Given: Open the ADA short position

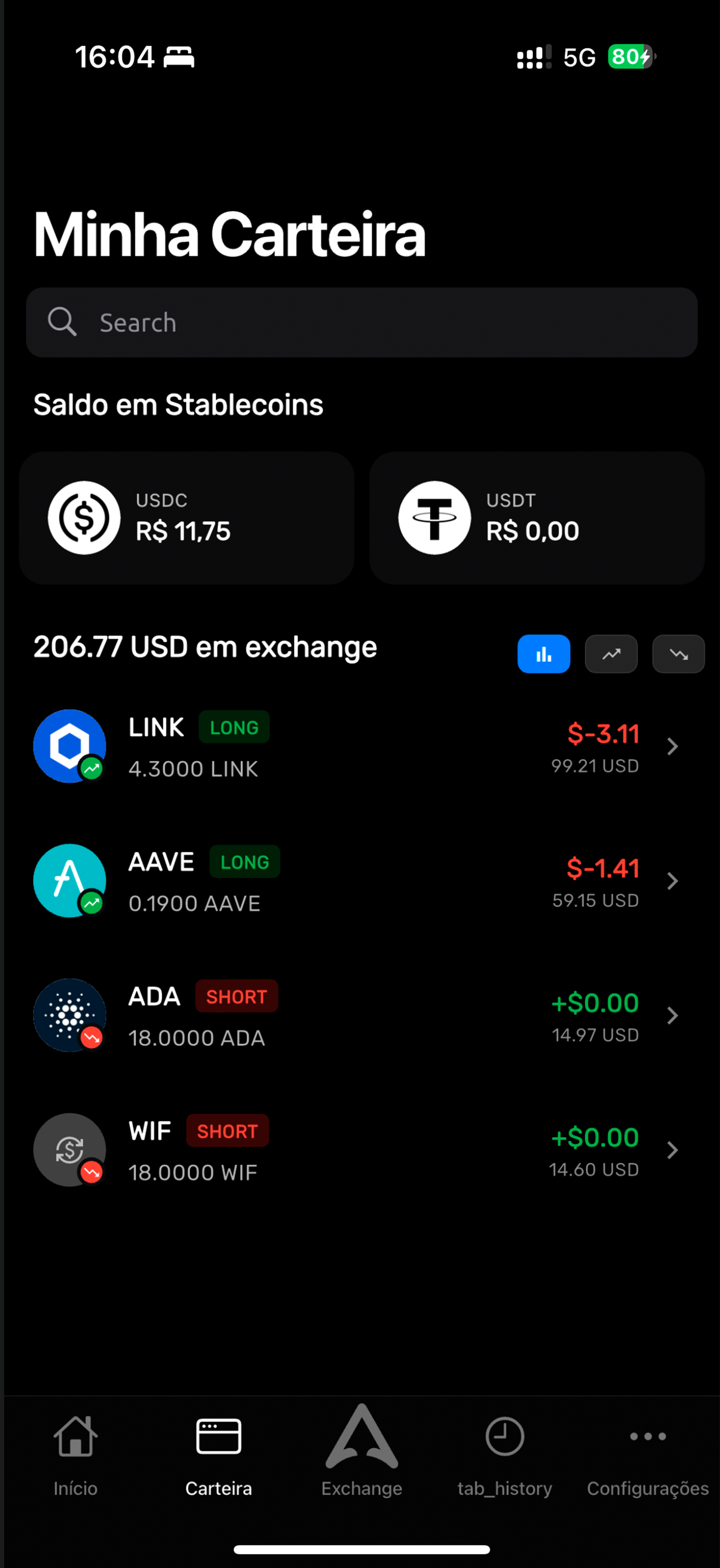Looking at the screenshot, I should 359,1015.
